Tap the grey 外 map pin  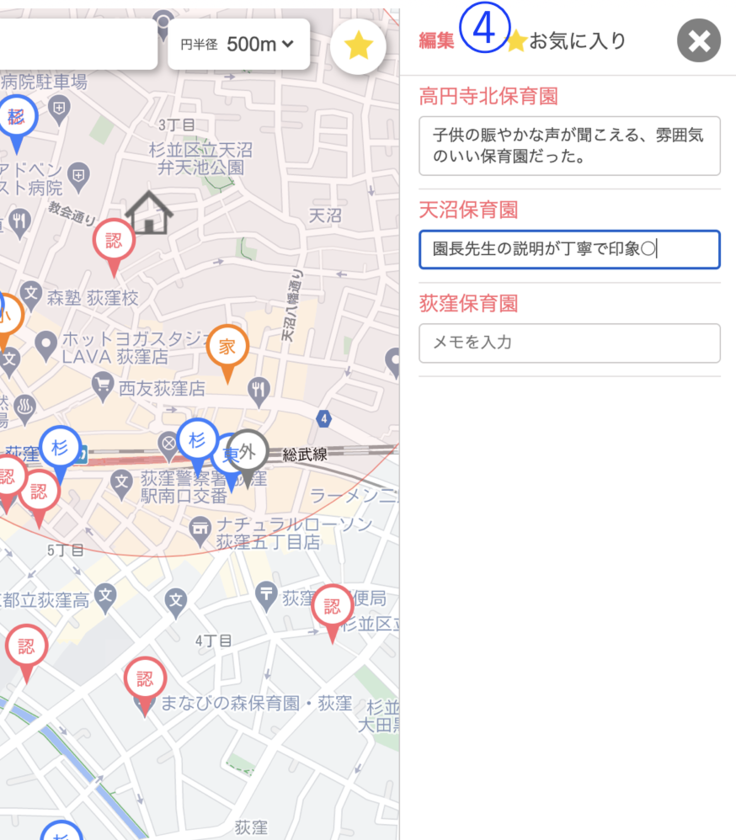tap(248, 453)
